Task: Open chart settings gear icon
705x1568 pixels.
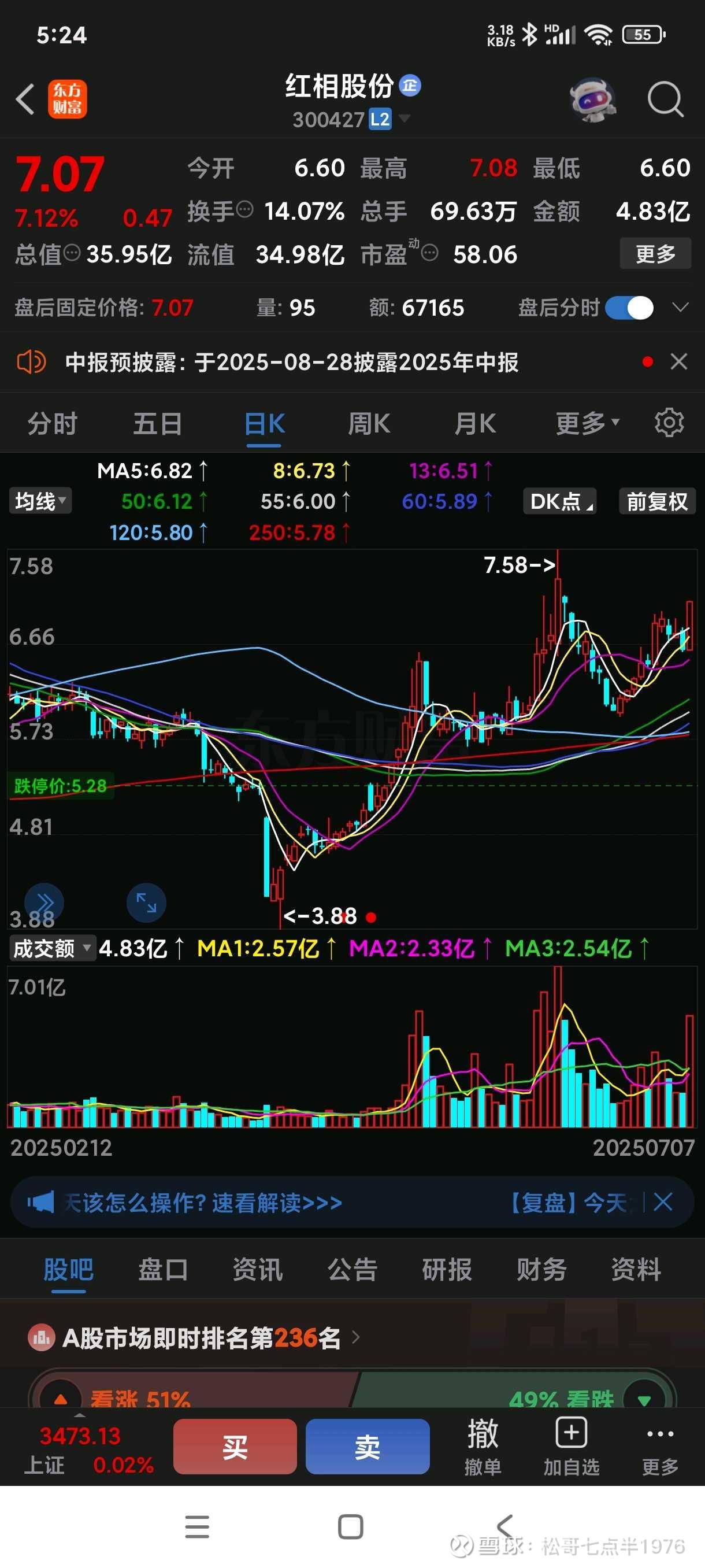Action: tap(669, 423)
